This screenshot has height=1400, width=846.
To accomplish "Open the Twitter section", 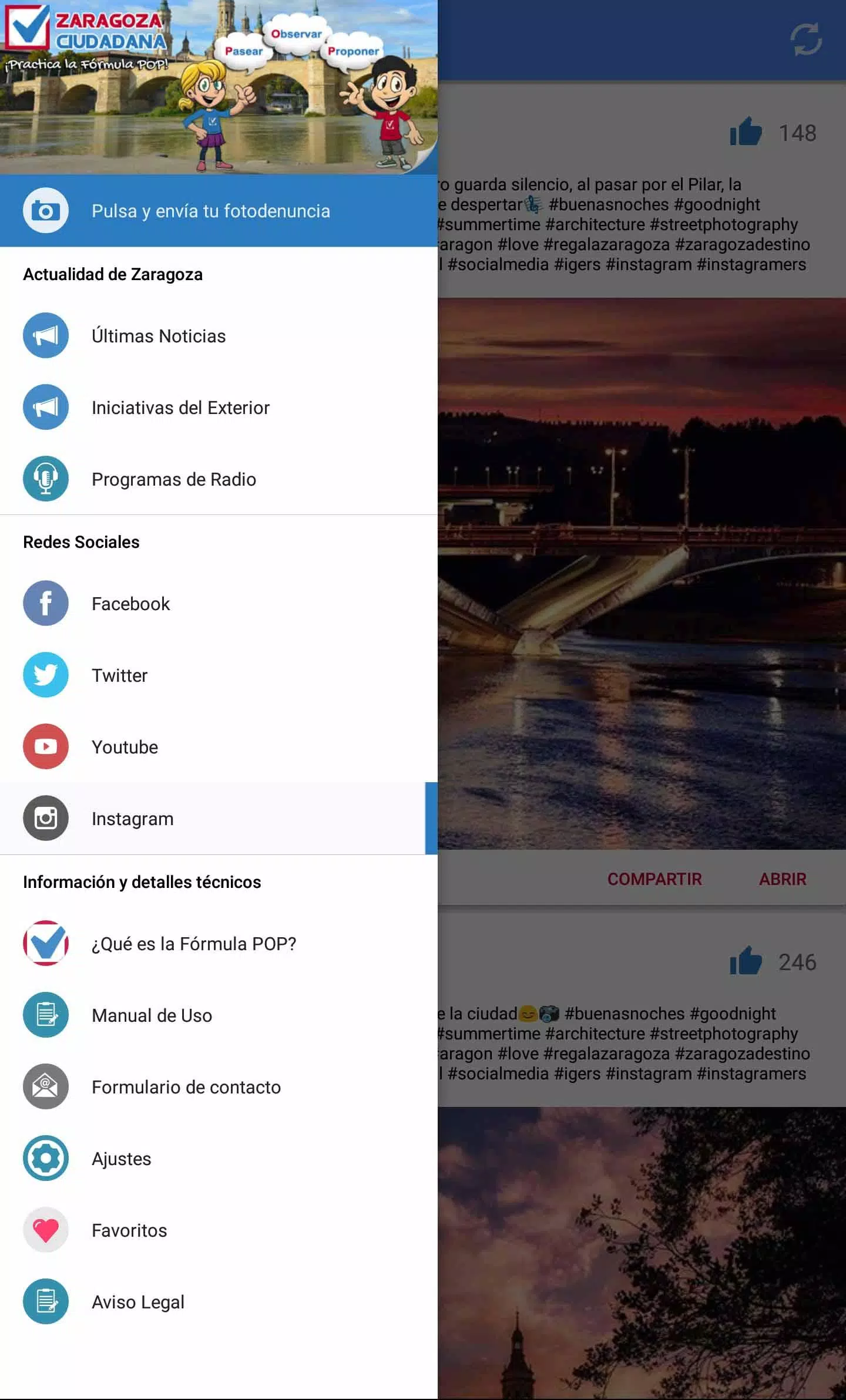I will (119, 675).
